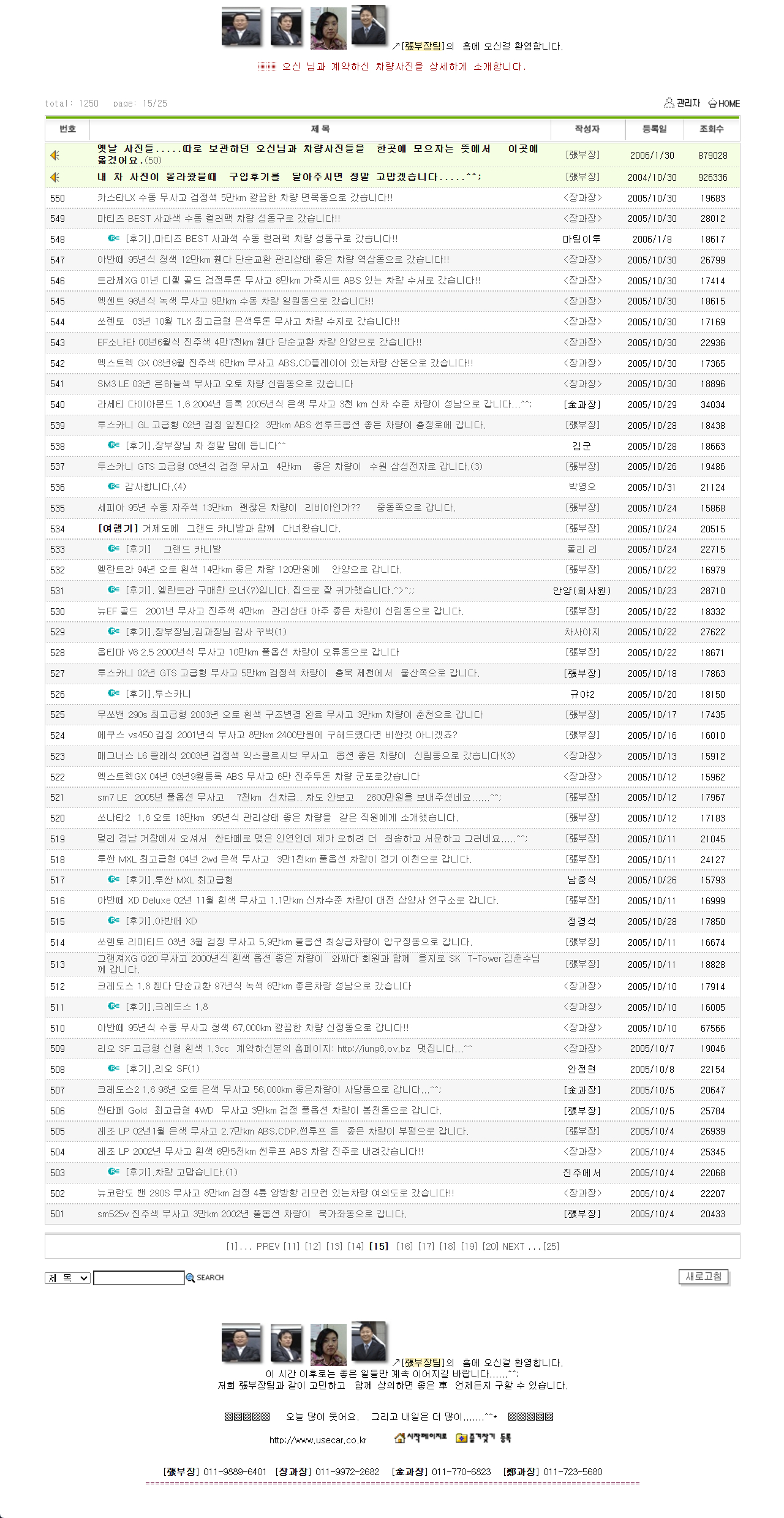Go to page 16

click(404, 1247)
